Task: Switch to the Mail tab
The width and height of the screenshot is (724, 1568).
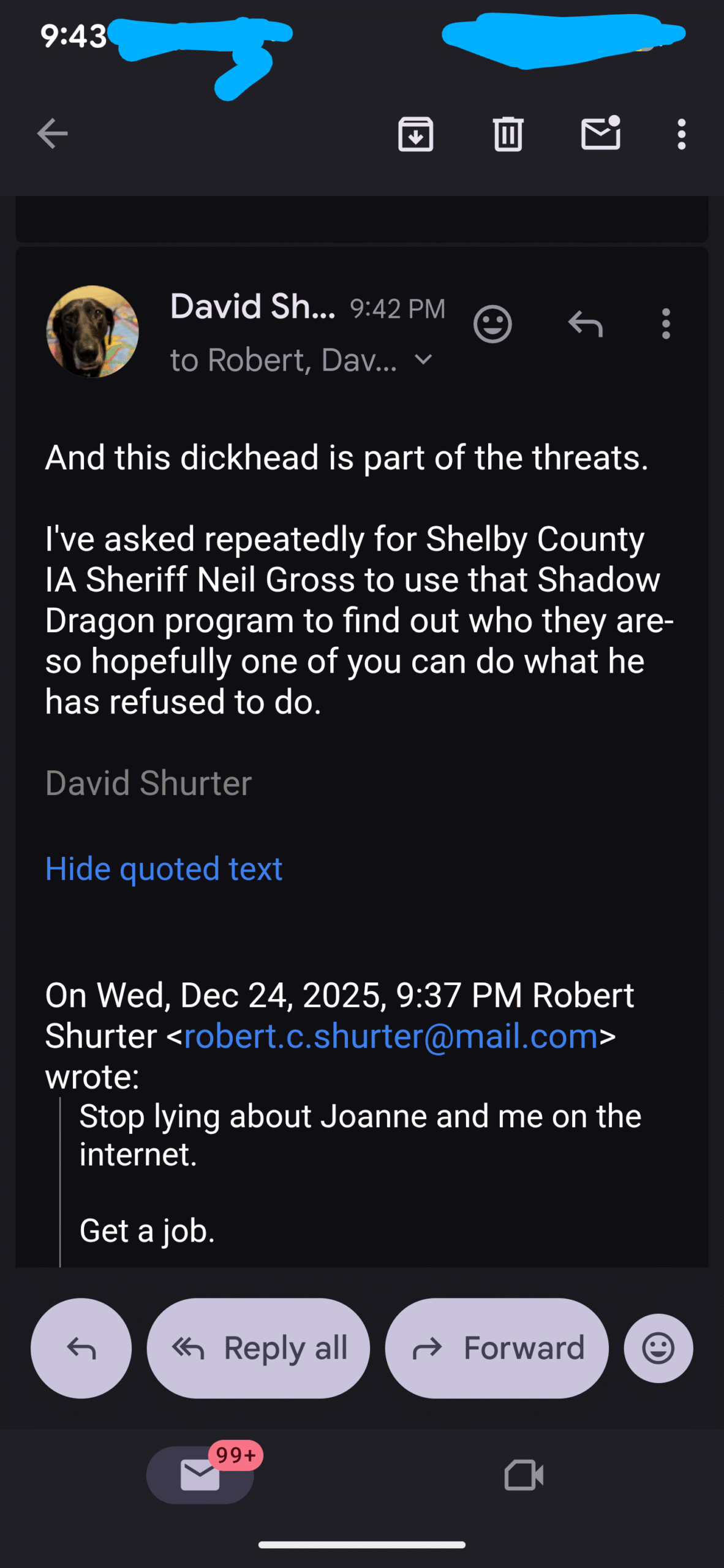Action: (200, 1474)
